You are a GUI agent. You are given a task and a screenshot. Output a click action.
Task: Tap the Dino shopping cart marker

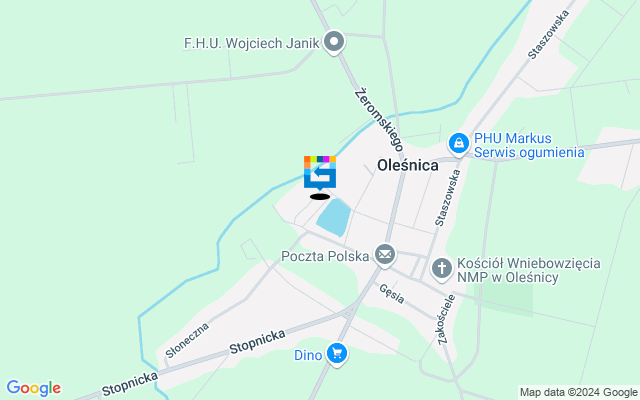tap(337, 354)
